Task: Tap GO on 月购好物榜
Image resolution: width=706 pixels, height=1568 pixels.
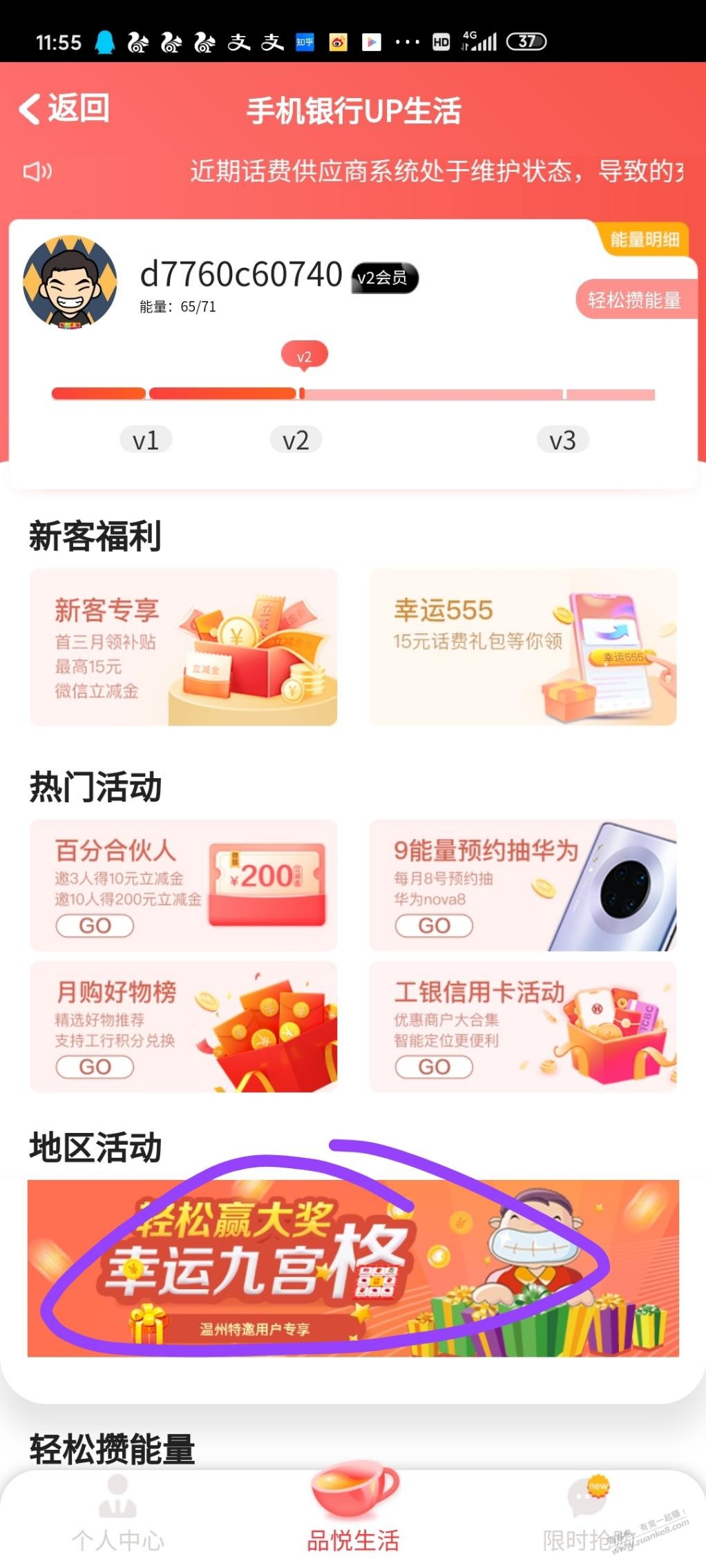Action: tap(95, 1067)
